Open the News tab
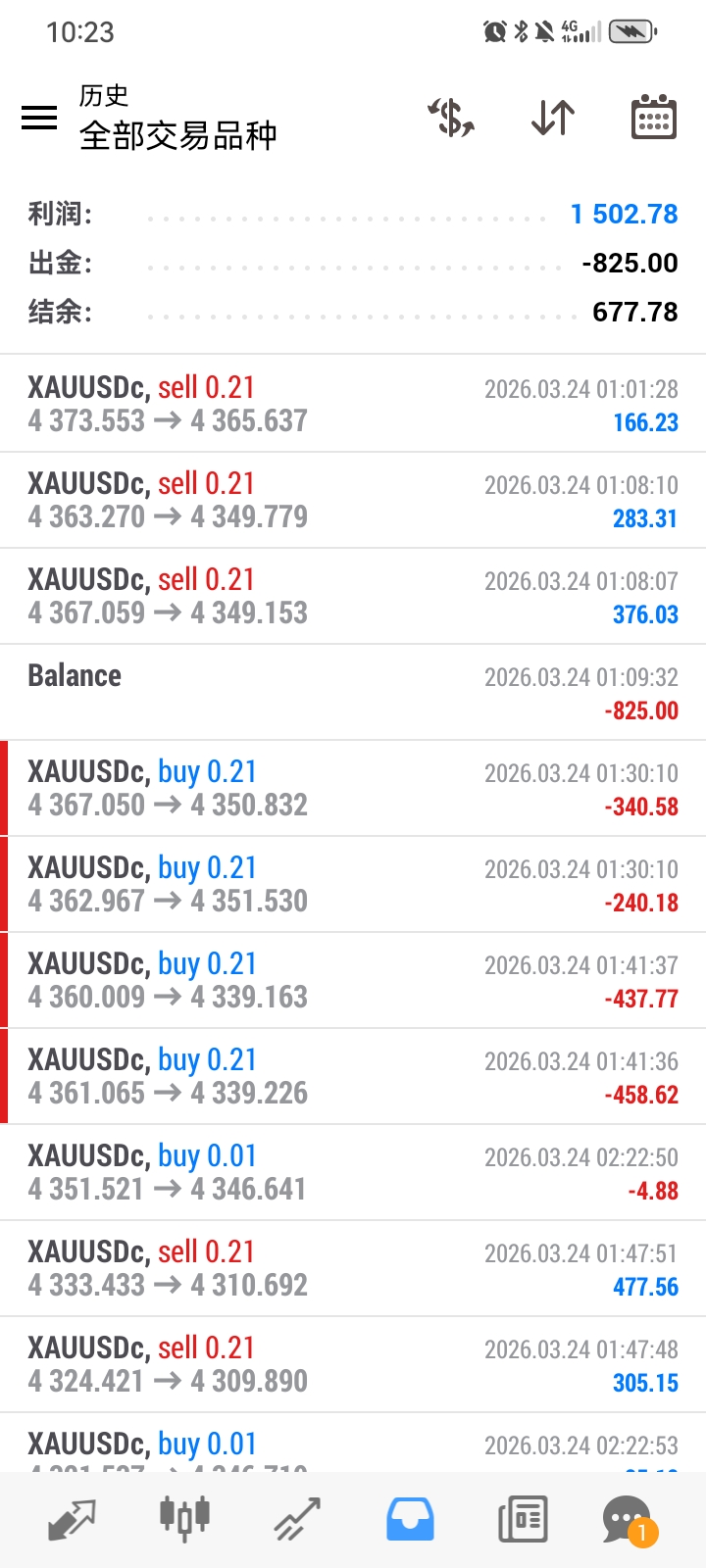Image resolution: width=706 pixels, height=1568 pixels. (x=522, y=1520)
